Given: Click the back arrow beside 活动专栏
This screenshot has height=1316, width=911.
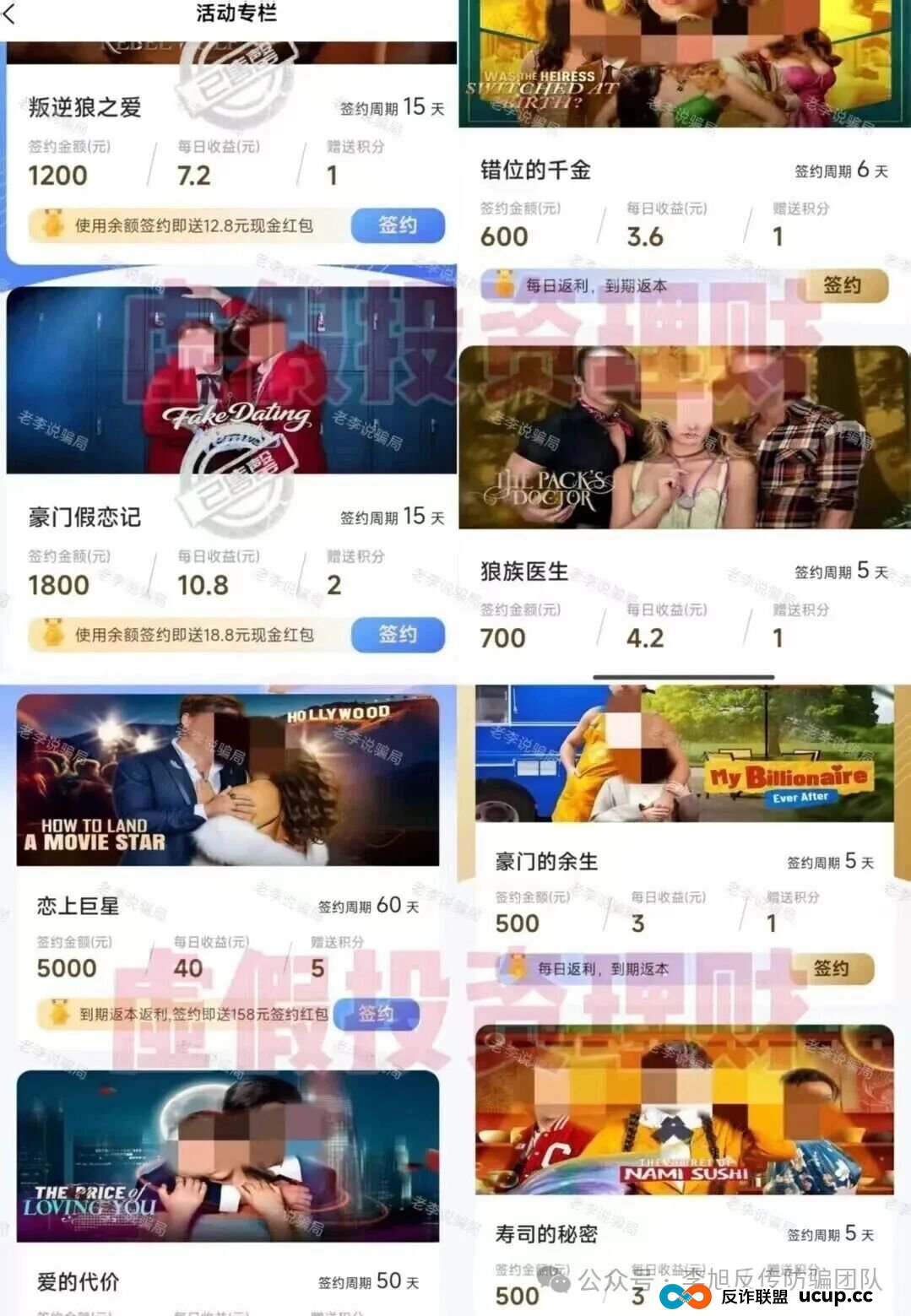Looking at the screenshot, I should [10, 14].
